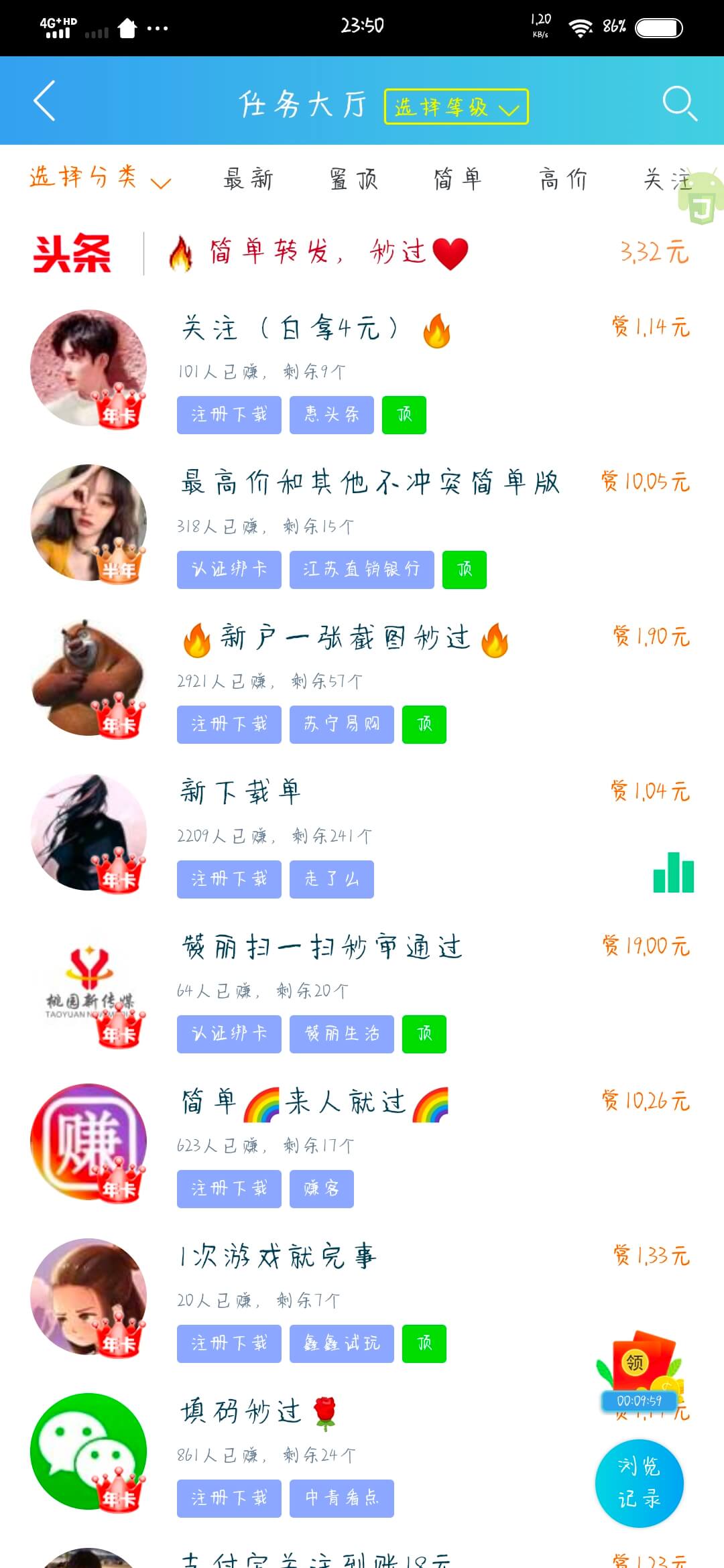Open the task 关注（白拿4元）

point(362,372)
